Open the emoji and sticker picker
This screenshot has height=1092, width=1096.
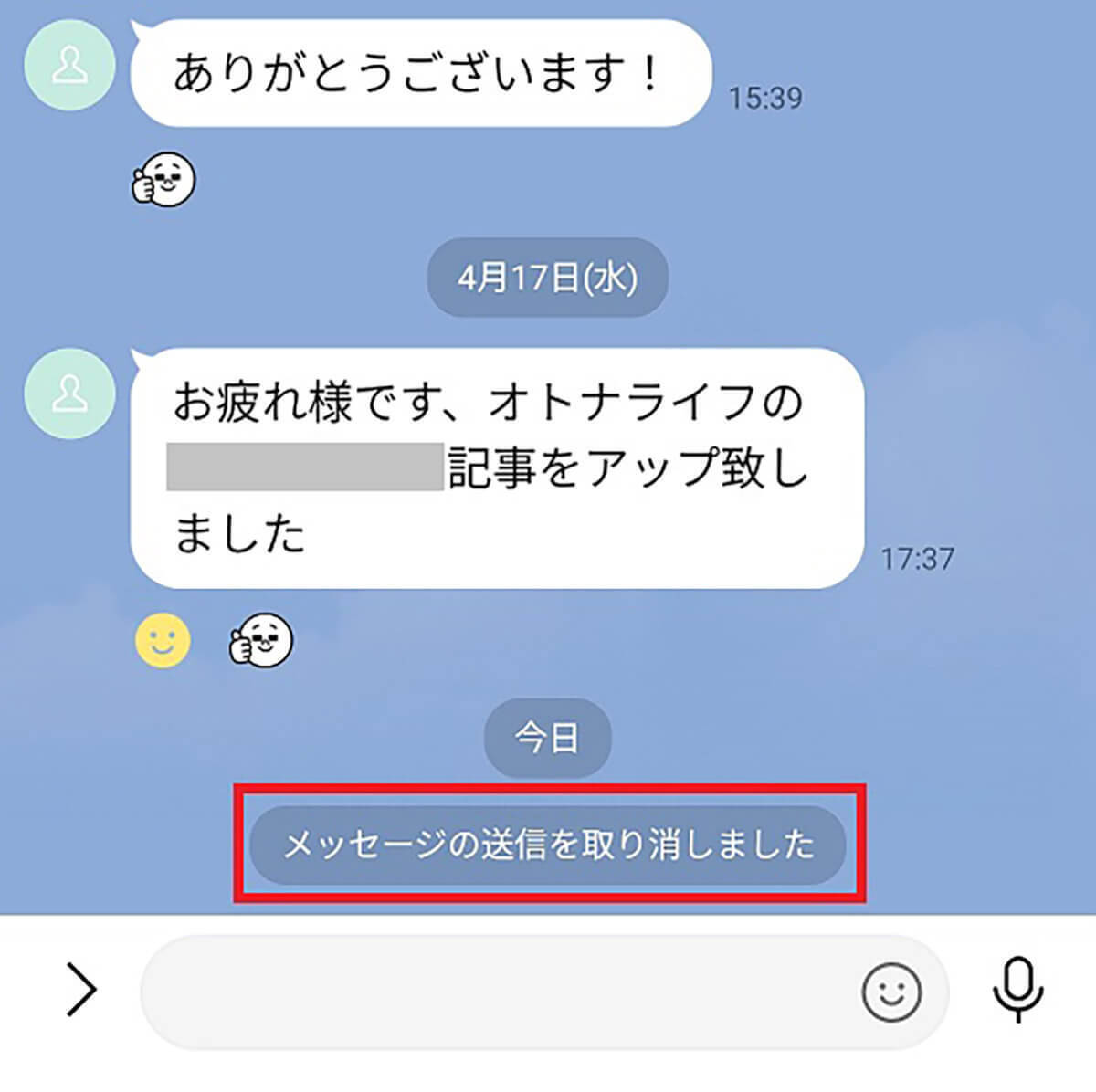[x=890, y=992]
